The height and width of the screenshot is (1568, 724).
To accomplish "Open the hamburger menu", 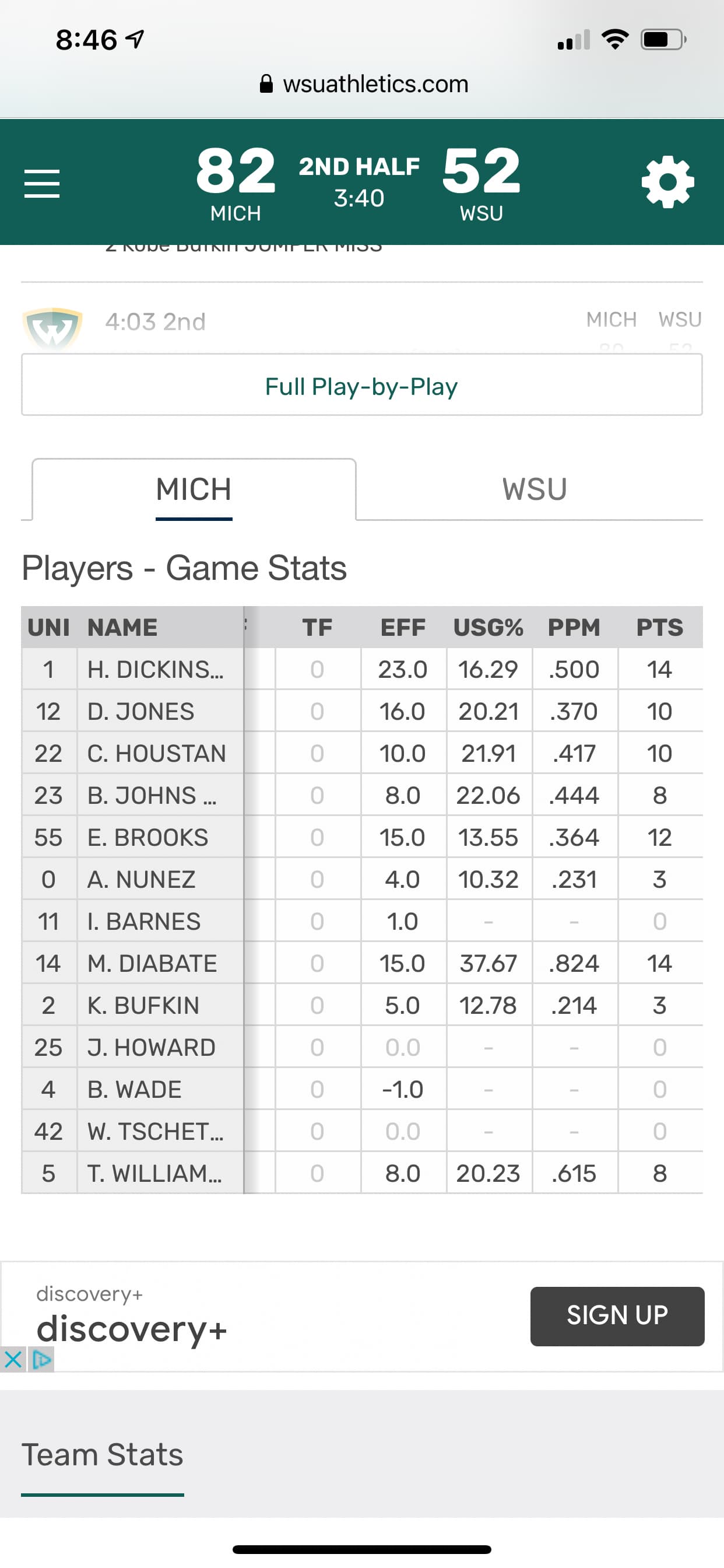I will click(x=42, y=184).
